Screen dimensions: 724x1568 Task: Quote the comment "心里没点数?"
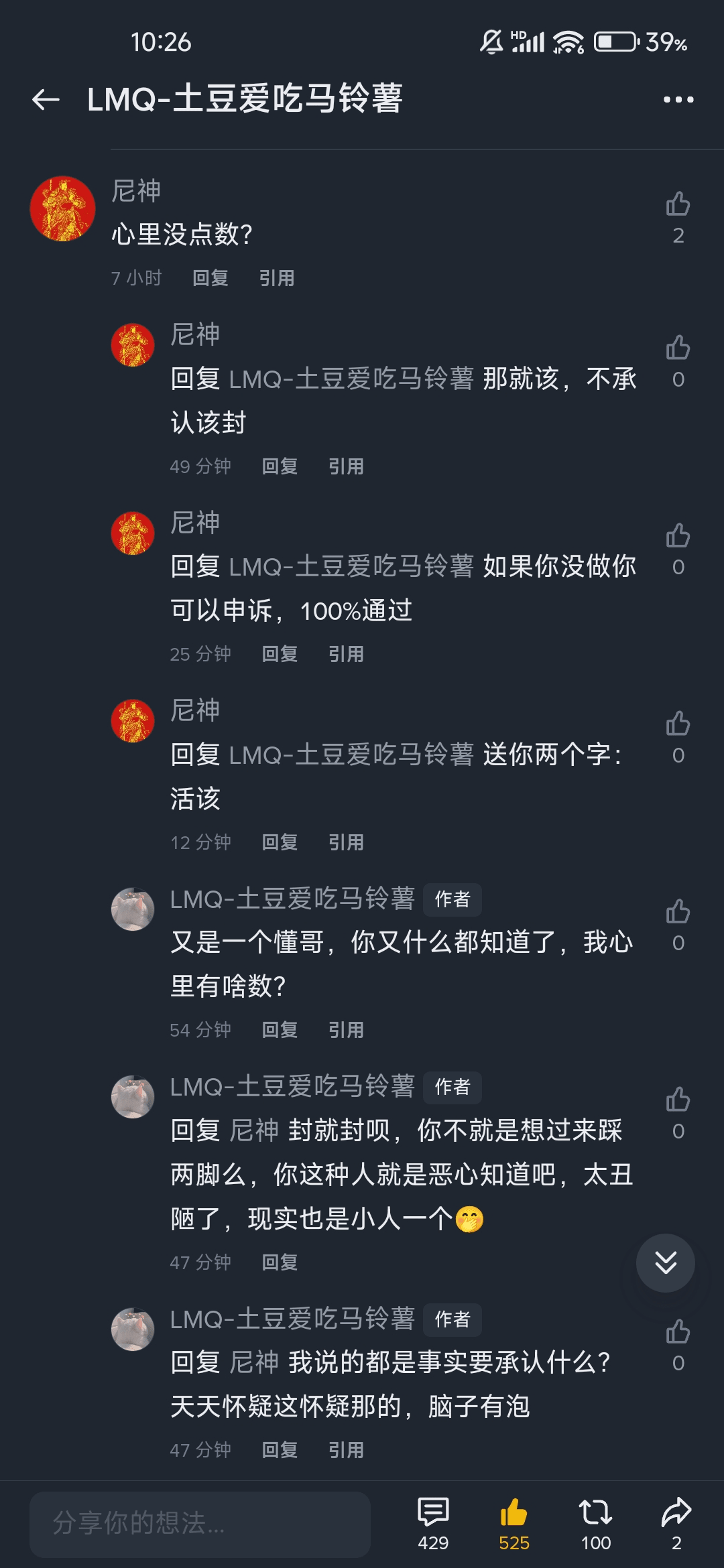pos(277,278)
